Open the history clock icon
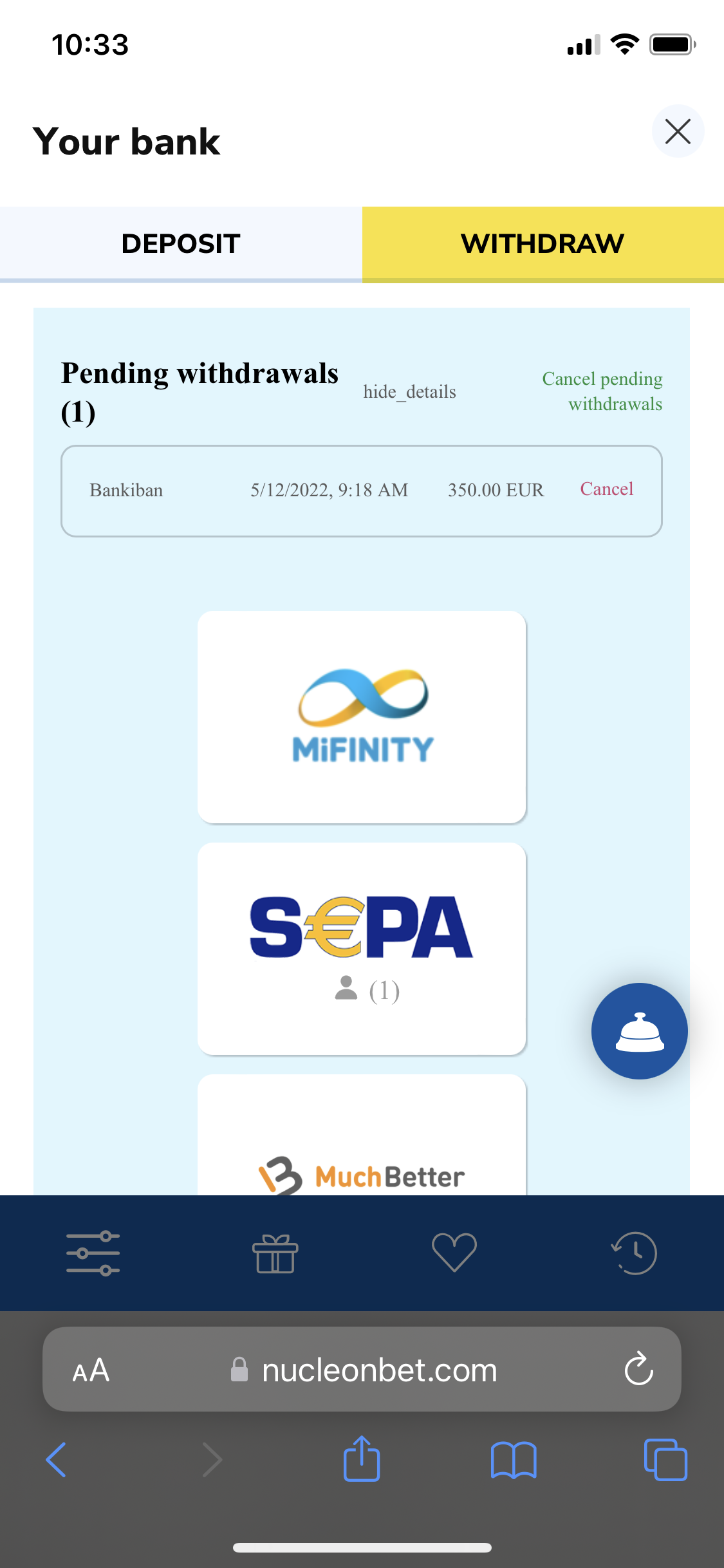724x1568 pixels. click(634, 1253)
